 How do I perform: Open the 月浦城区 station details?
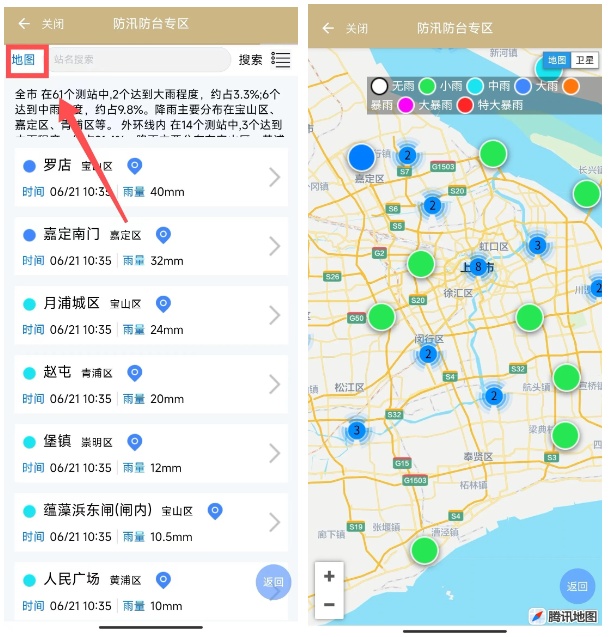(151, 316)
